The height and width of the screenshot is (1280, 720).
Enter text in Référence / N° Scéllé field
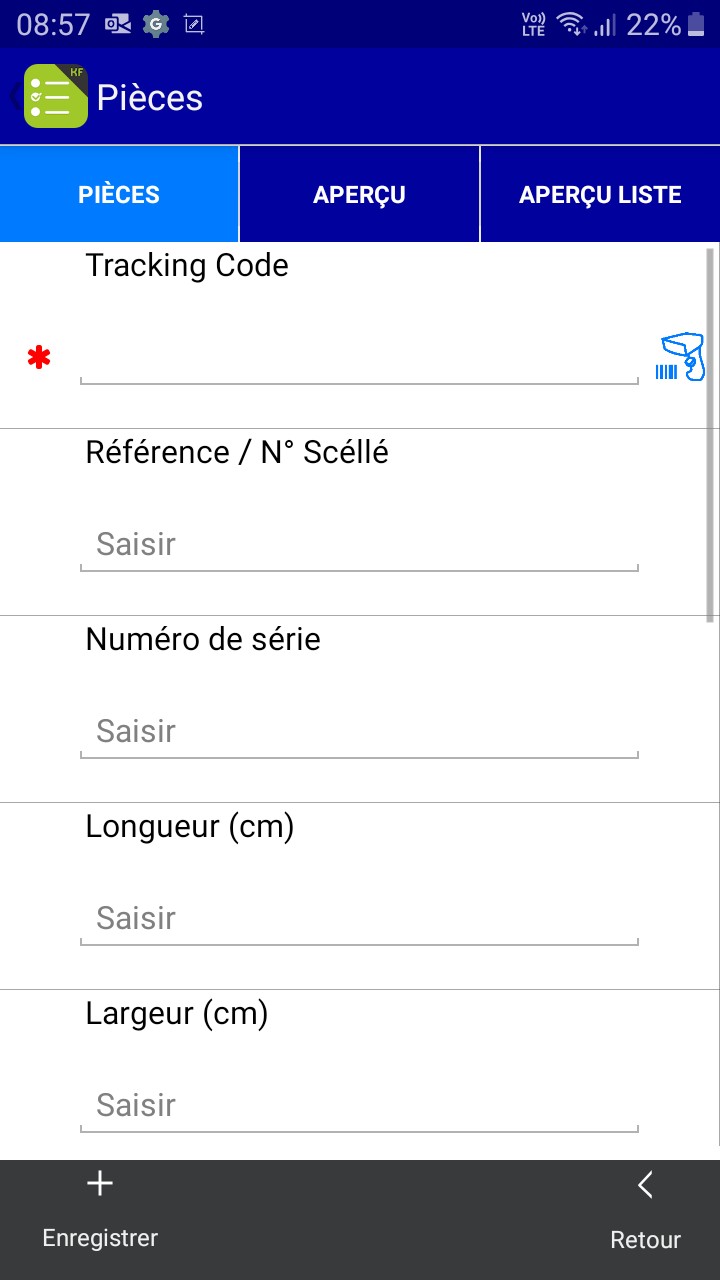(359, 545)
